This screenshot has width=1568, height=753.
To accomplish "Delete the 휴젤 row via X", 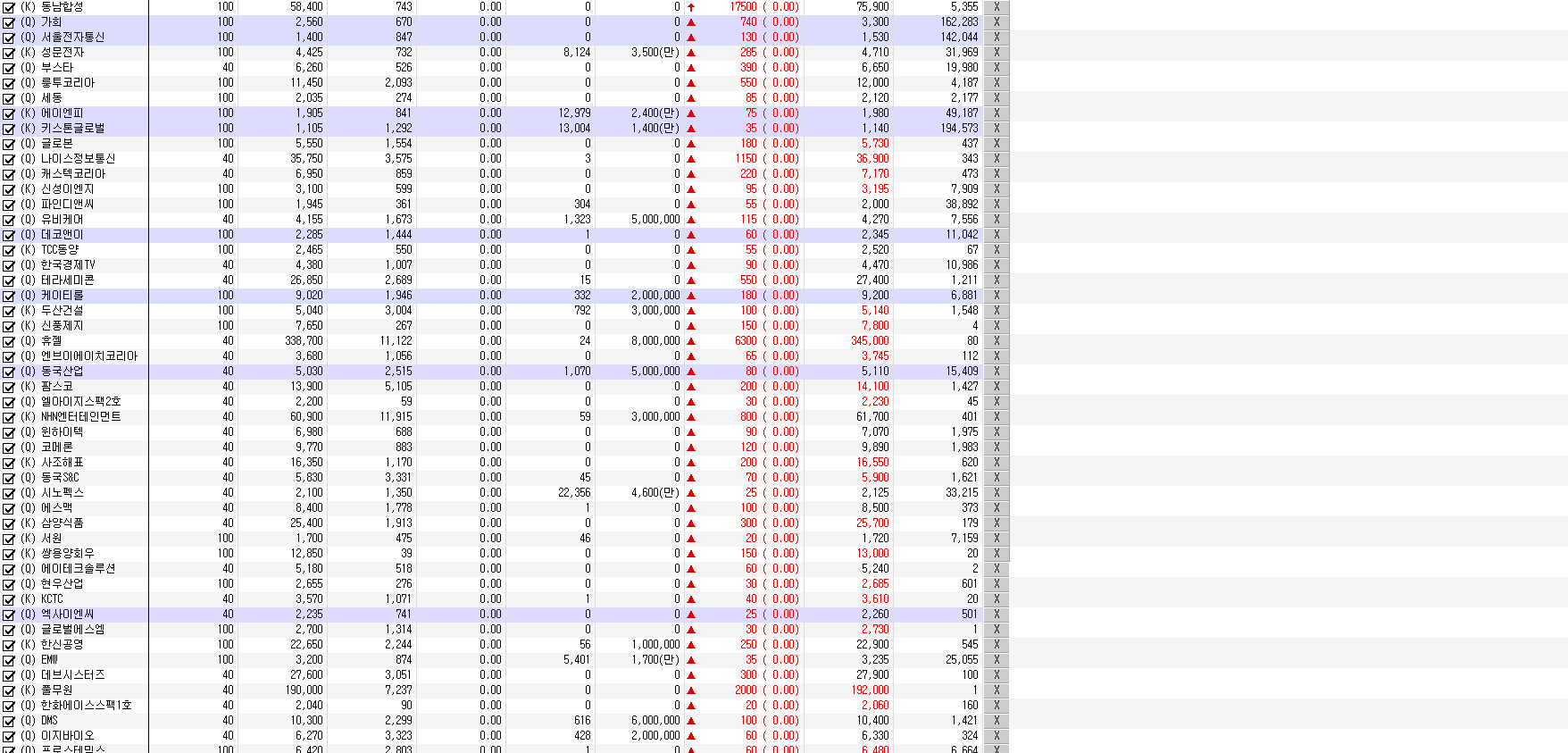I will click(997, 341).
